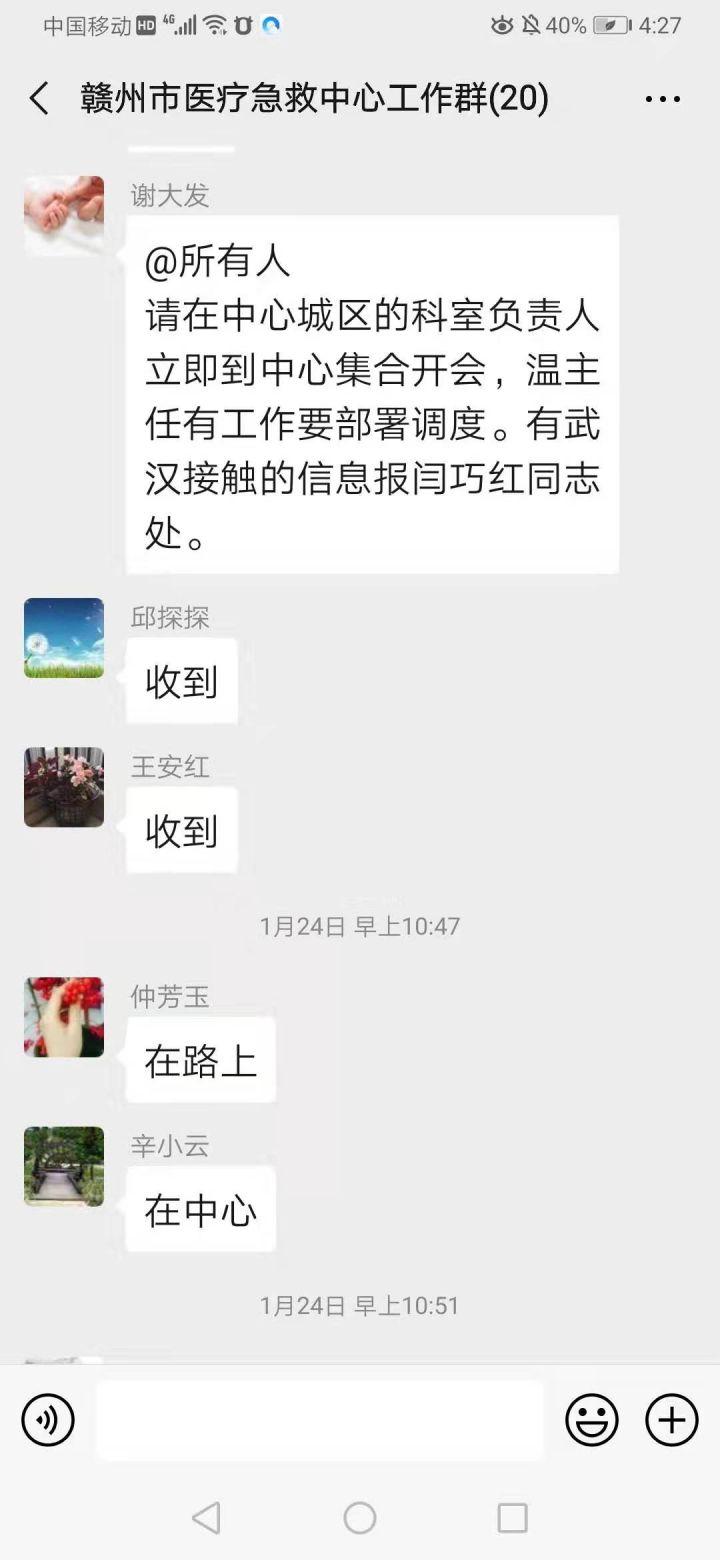Open the plus attachment menu
The image size is (720, 1560).
(671, 1419)
